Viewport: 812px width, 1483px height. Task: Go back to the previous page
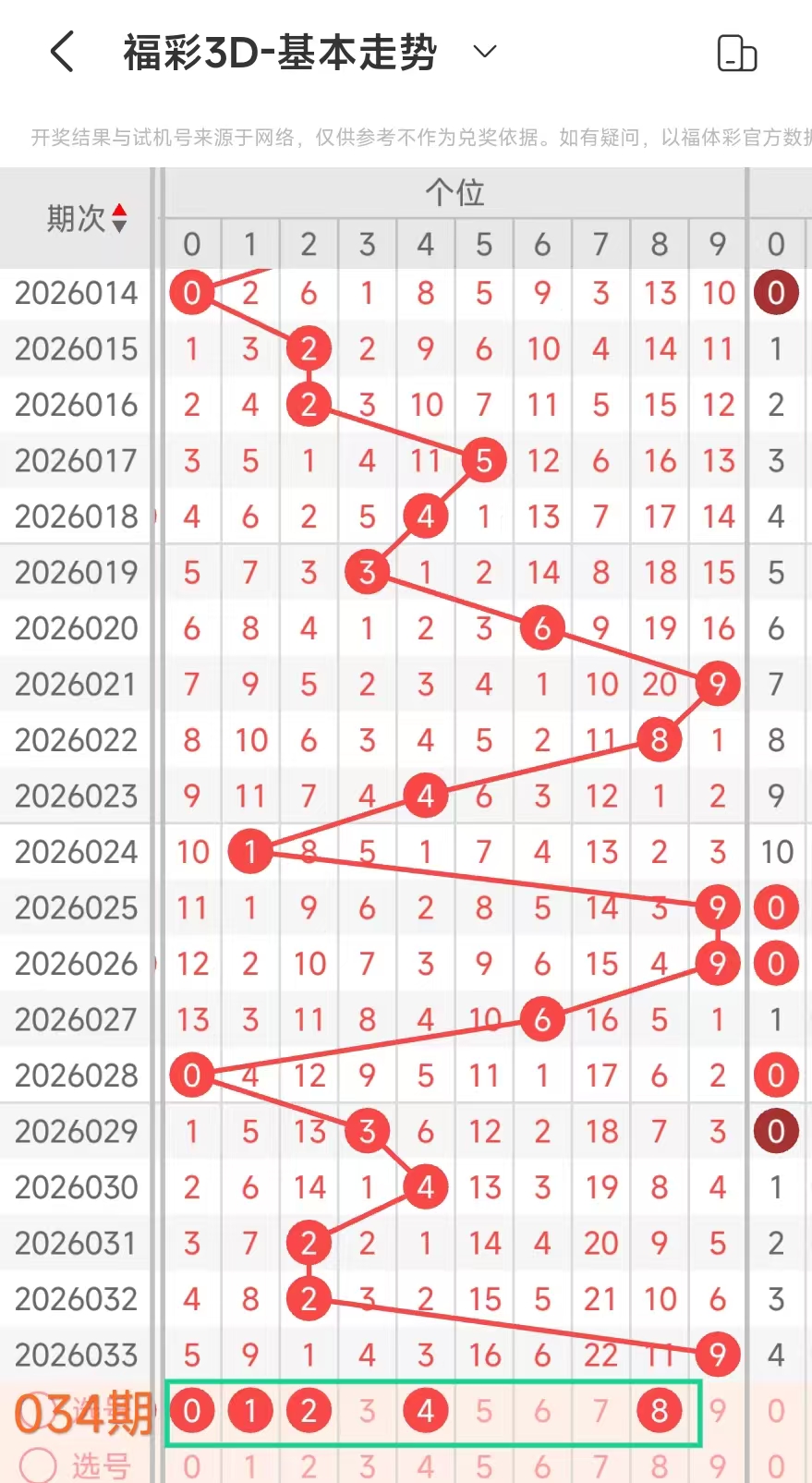[62, 52]
